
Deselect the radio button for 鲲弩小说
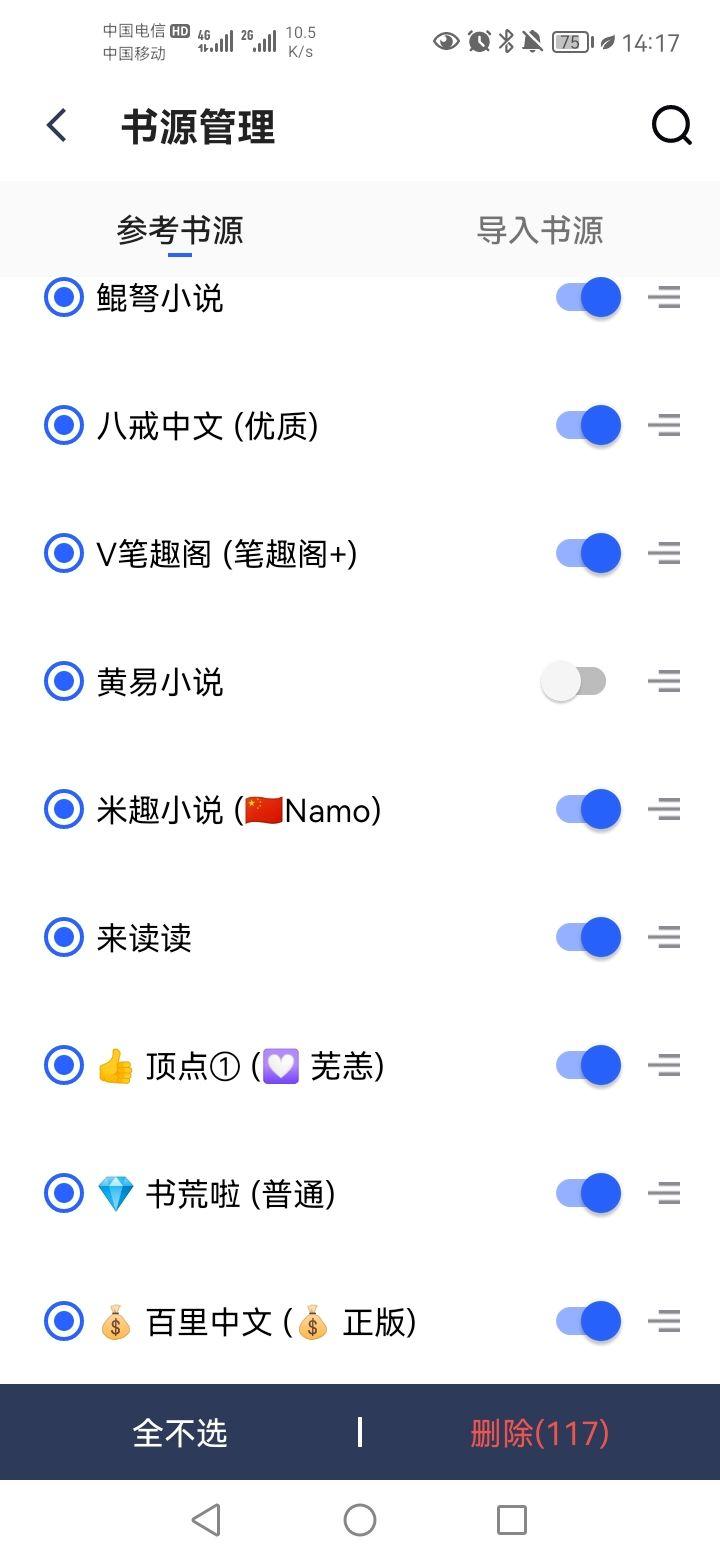pyautogui.click(x=62, y=297)
